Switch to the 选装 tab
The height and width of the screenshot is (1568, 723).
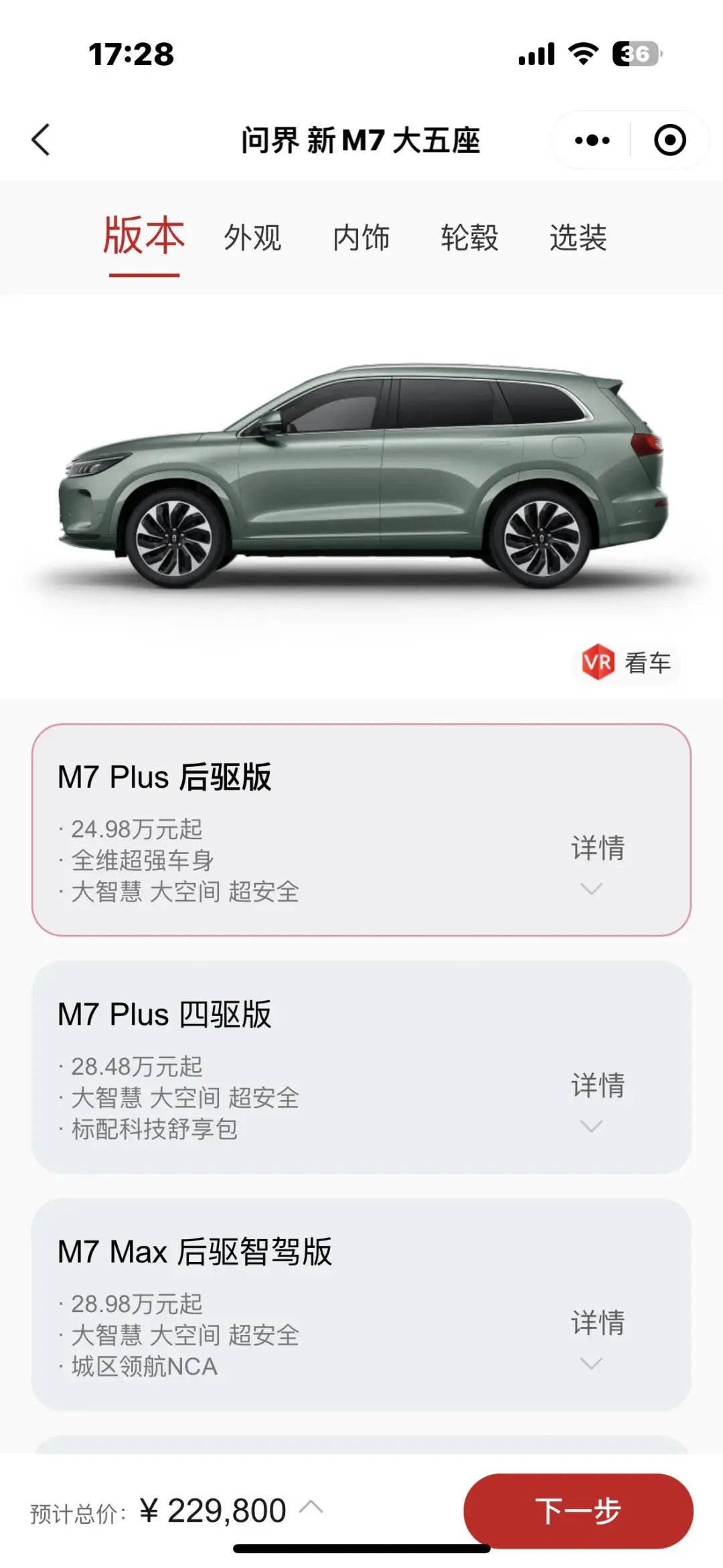click(578, 238)
